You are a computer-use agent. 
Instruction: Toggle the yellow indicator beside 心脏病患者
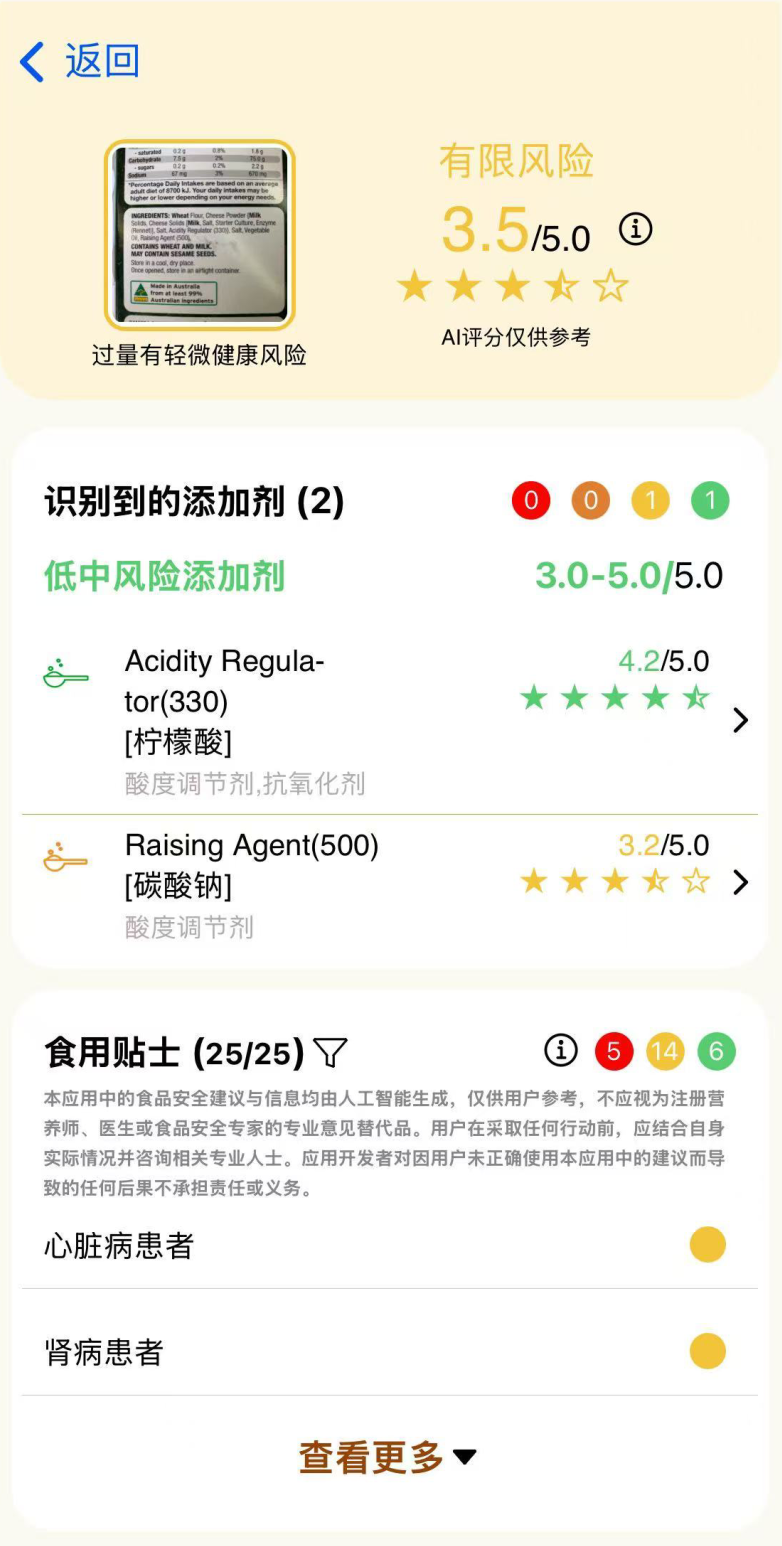(708, 1244)
